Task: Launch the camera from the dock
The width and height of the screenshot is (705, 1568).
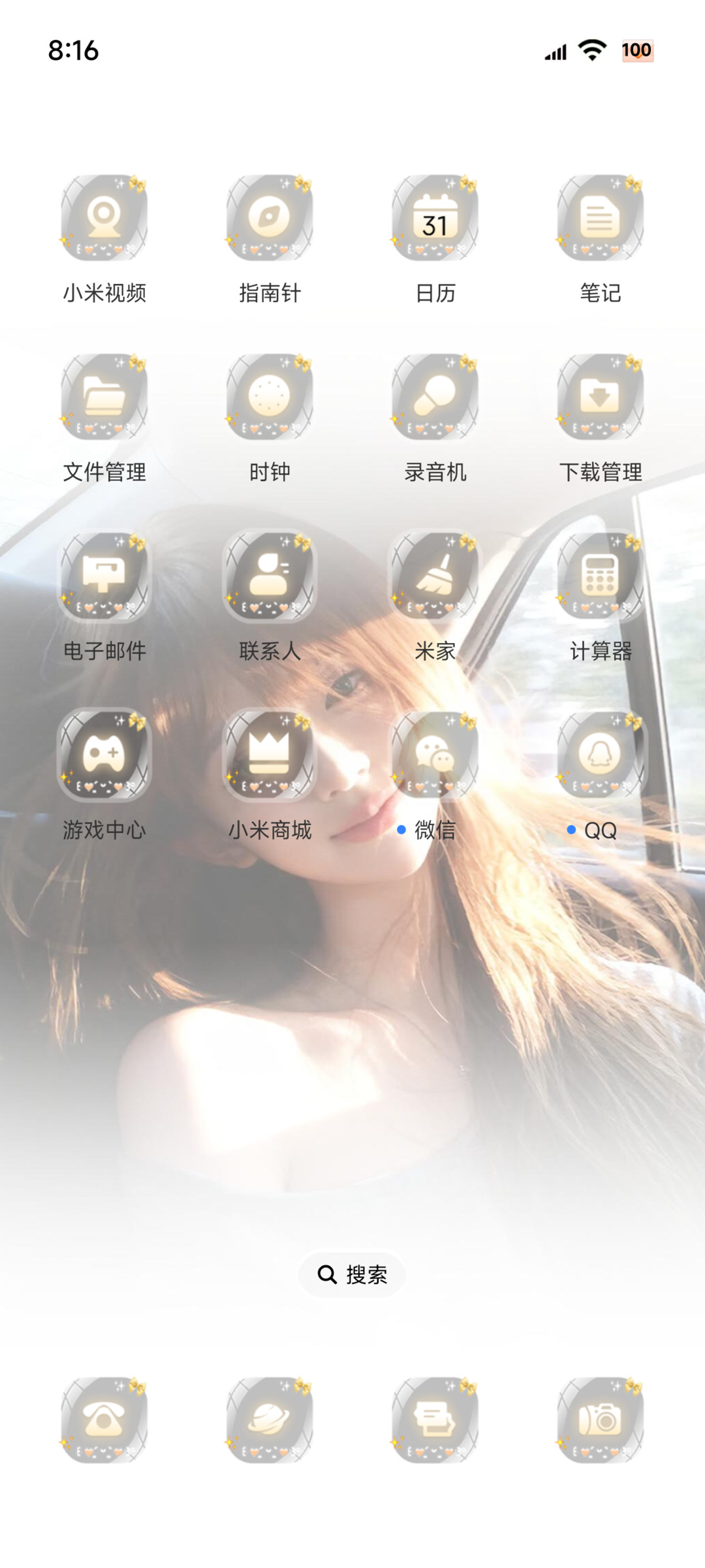Action: (x=601, y=1421)
